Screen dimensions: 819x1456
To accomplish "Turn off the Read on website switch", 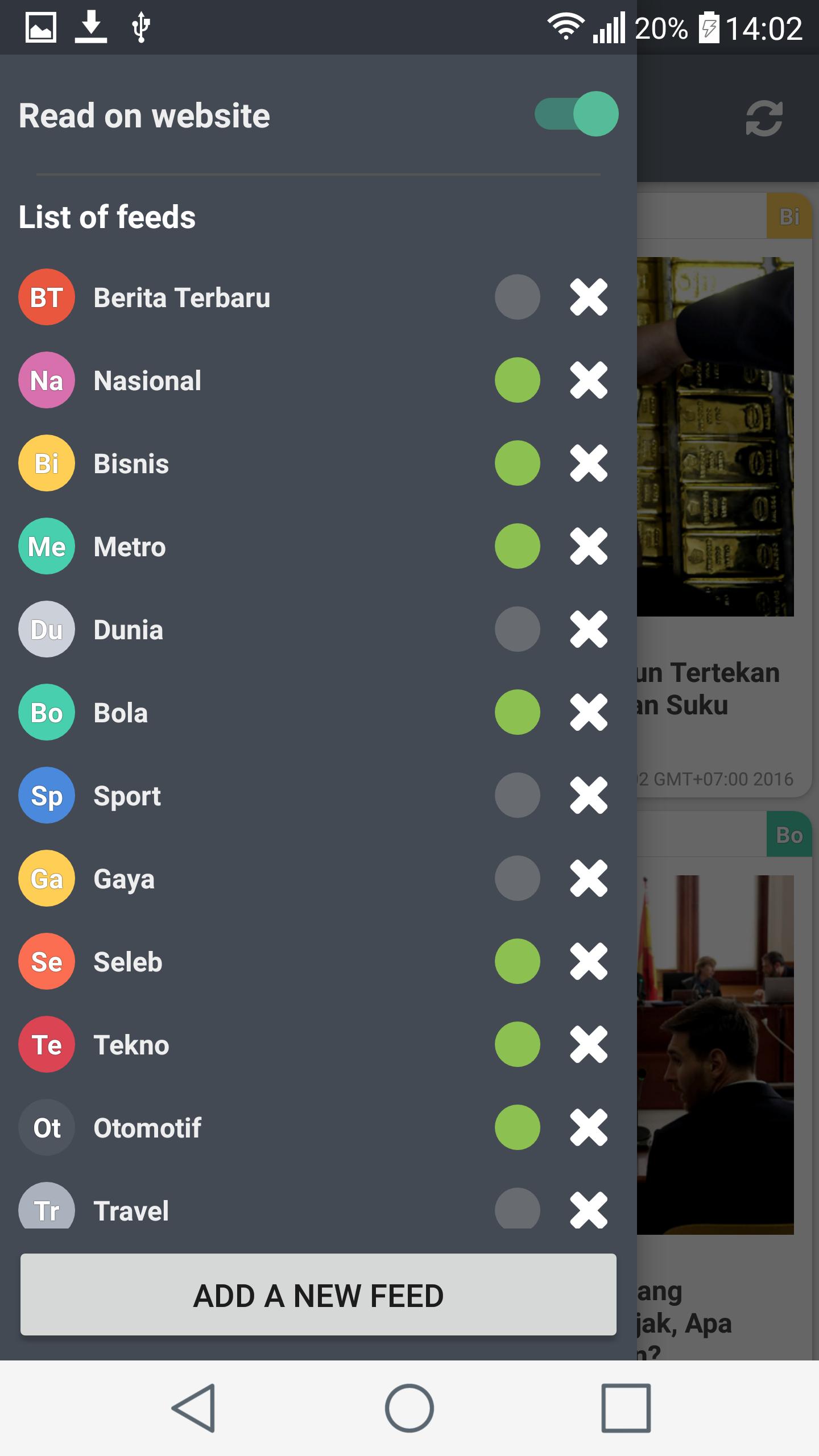I will tap(577, 114).
